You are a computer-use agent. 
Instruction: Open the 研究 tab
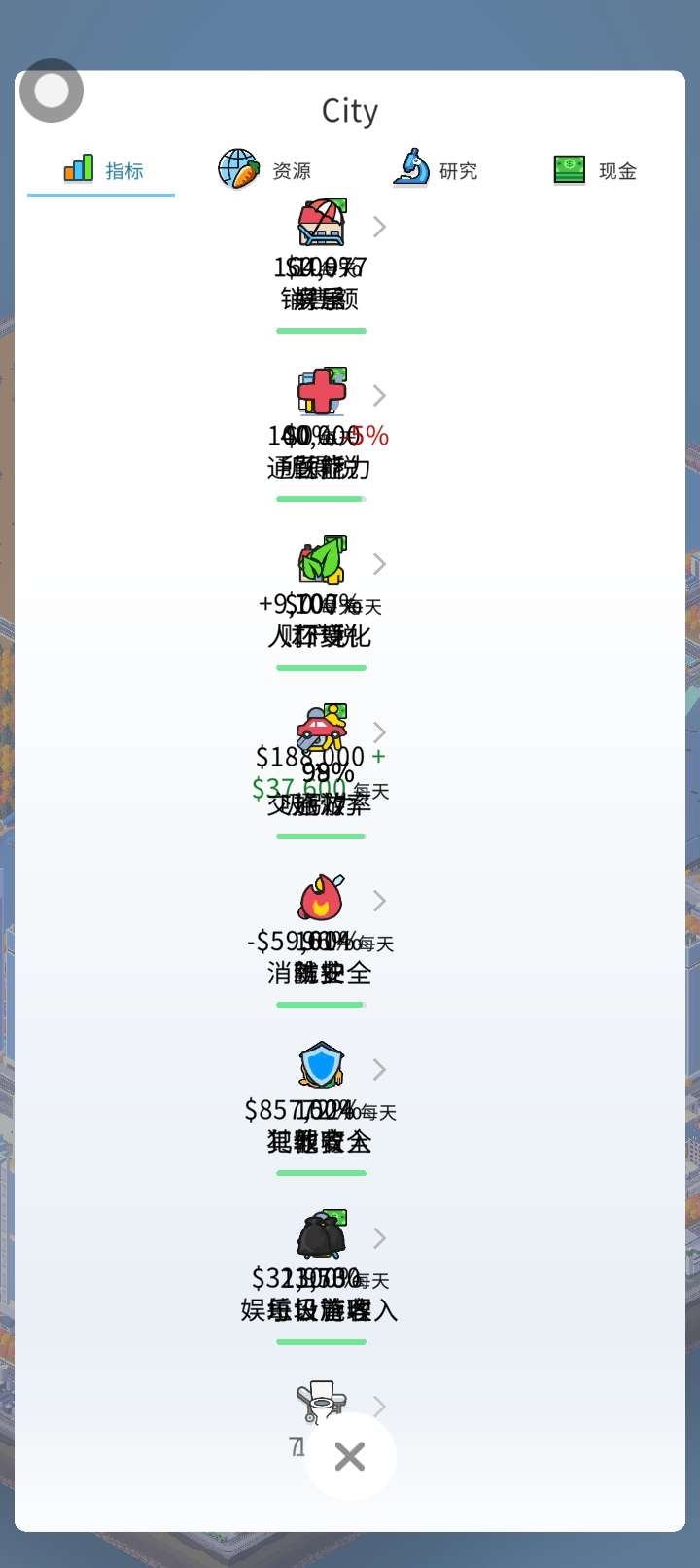click(x=436, y=169)
